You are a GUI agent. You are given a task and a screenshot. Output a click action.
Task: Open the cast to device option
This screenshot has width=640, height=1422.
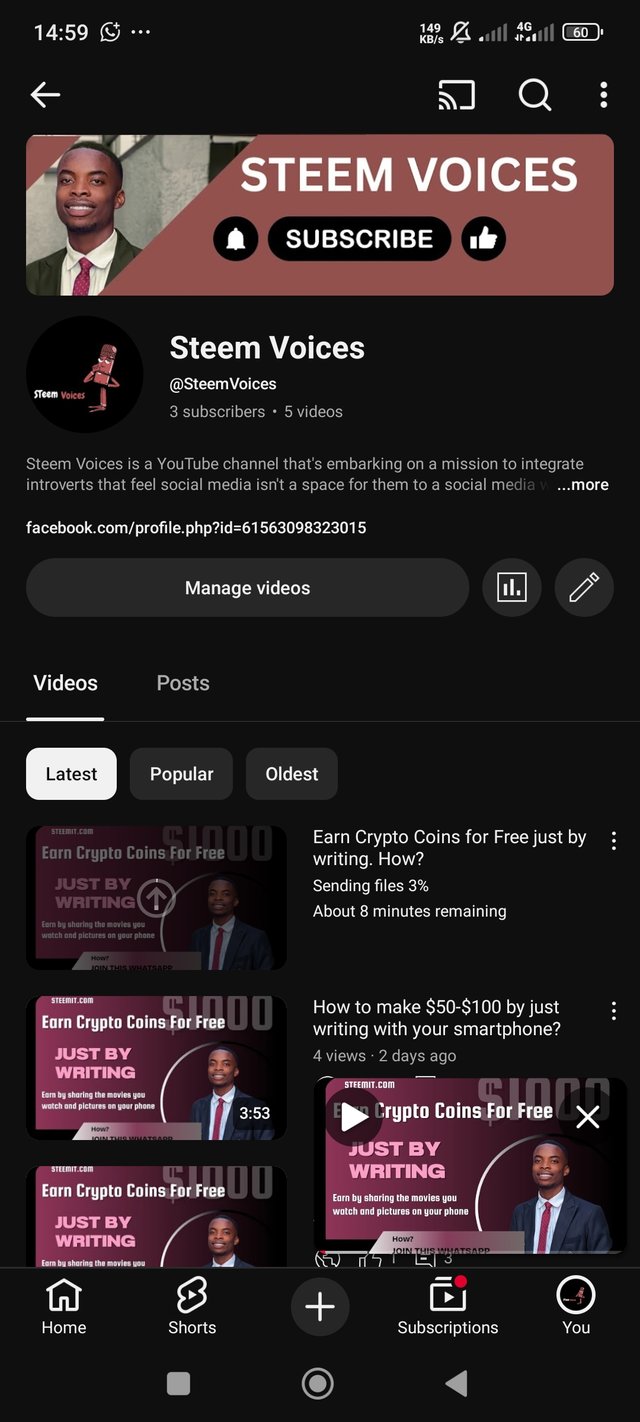456,95
